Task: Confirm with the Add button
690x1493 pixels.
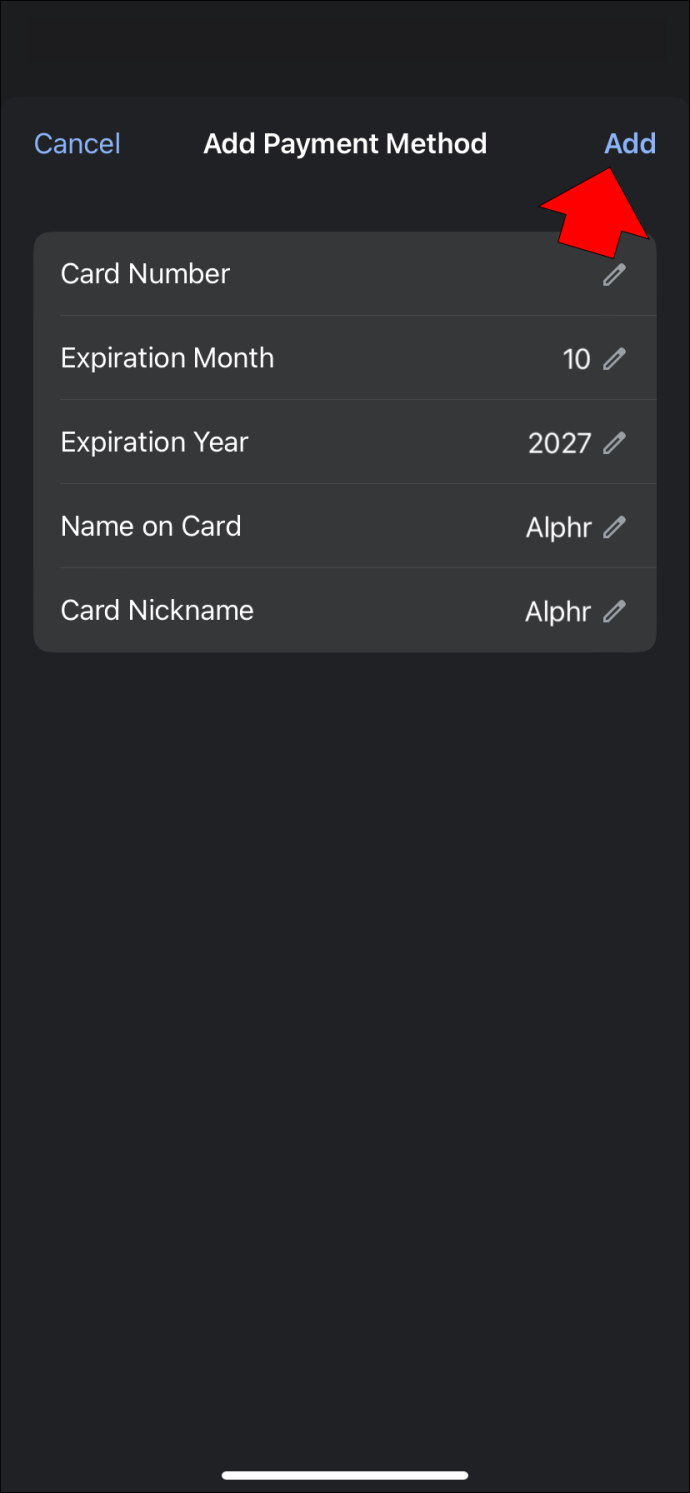Action: [630, 144]
